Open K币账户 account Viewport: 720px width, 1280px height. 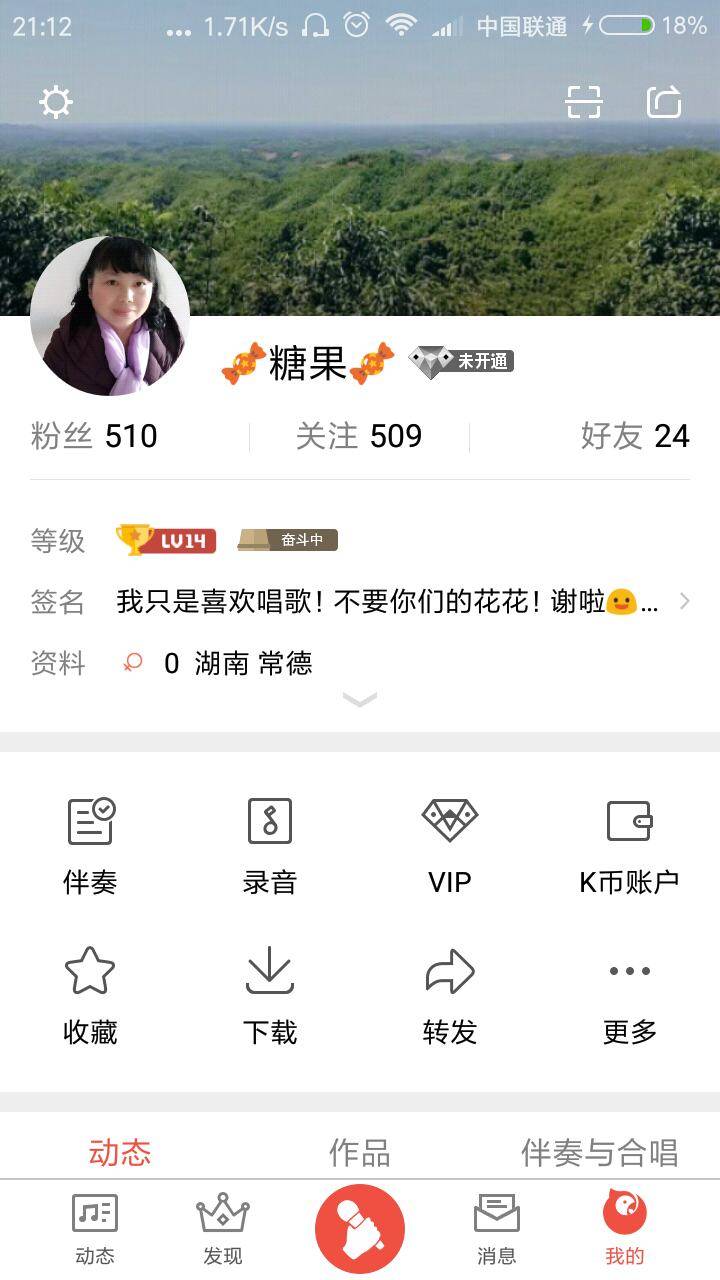click(629, 845)
